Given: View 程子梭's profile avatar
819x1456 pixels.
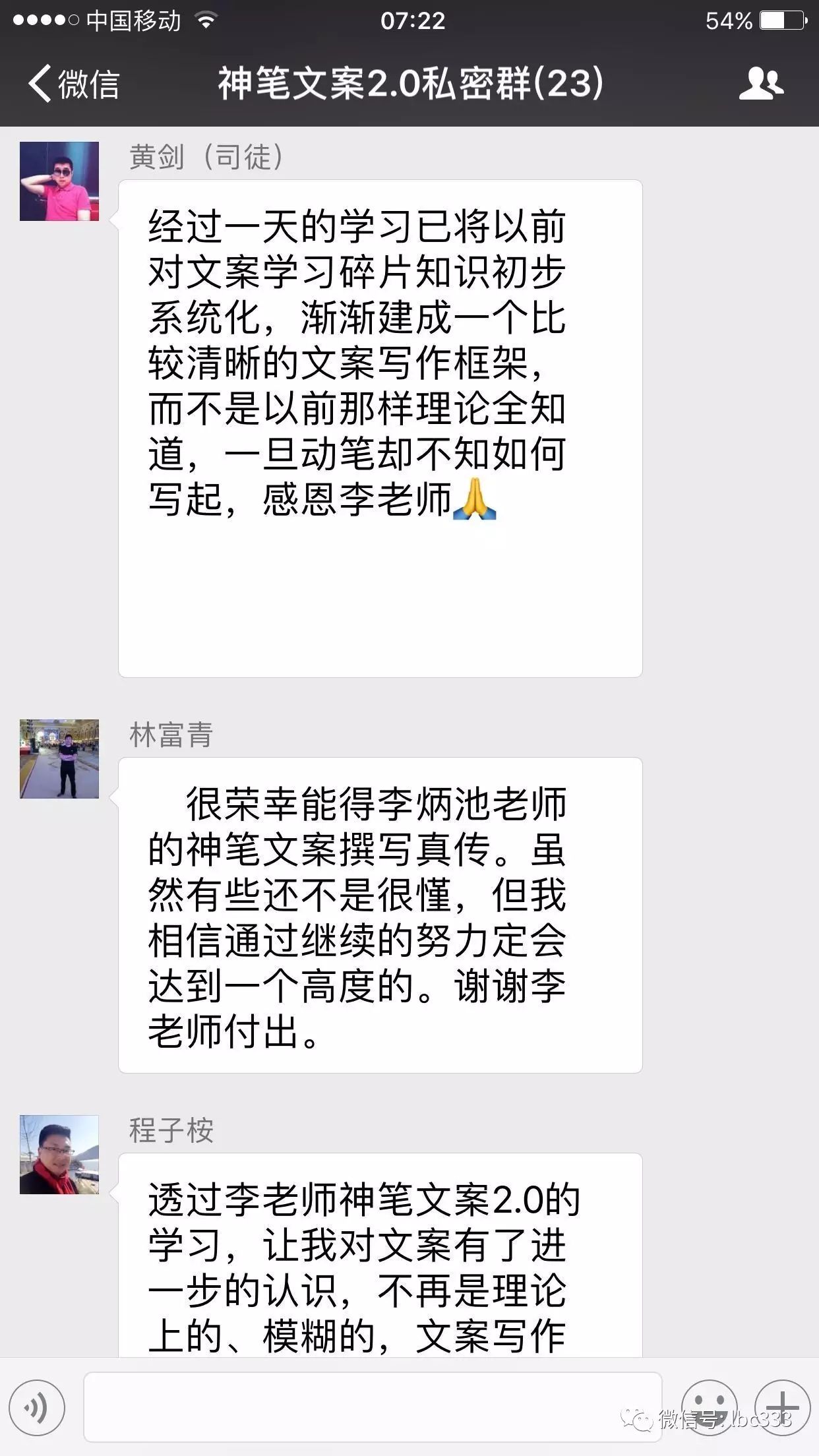Looking at the screenshot, I should [x=59, y=1155].
